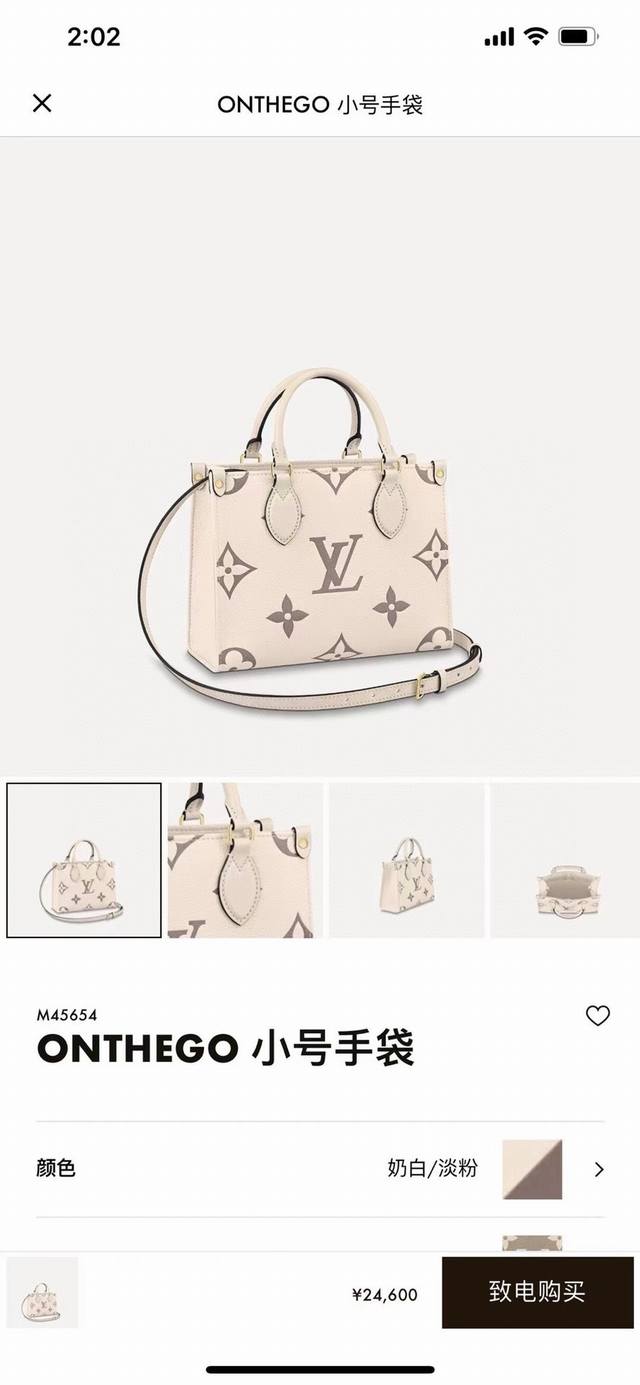Show the side angle bag thumbnail

click(407, 860)
